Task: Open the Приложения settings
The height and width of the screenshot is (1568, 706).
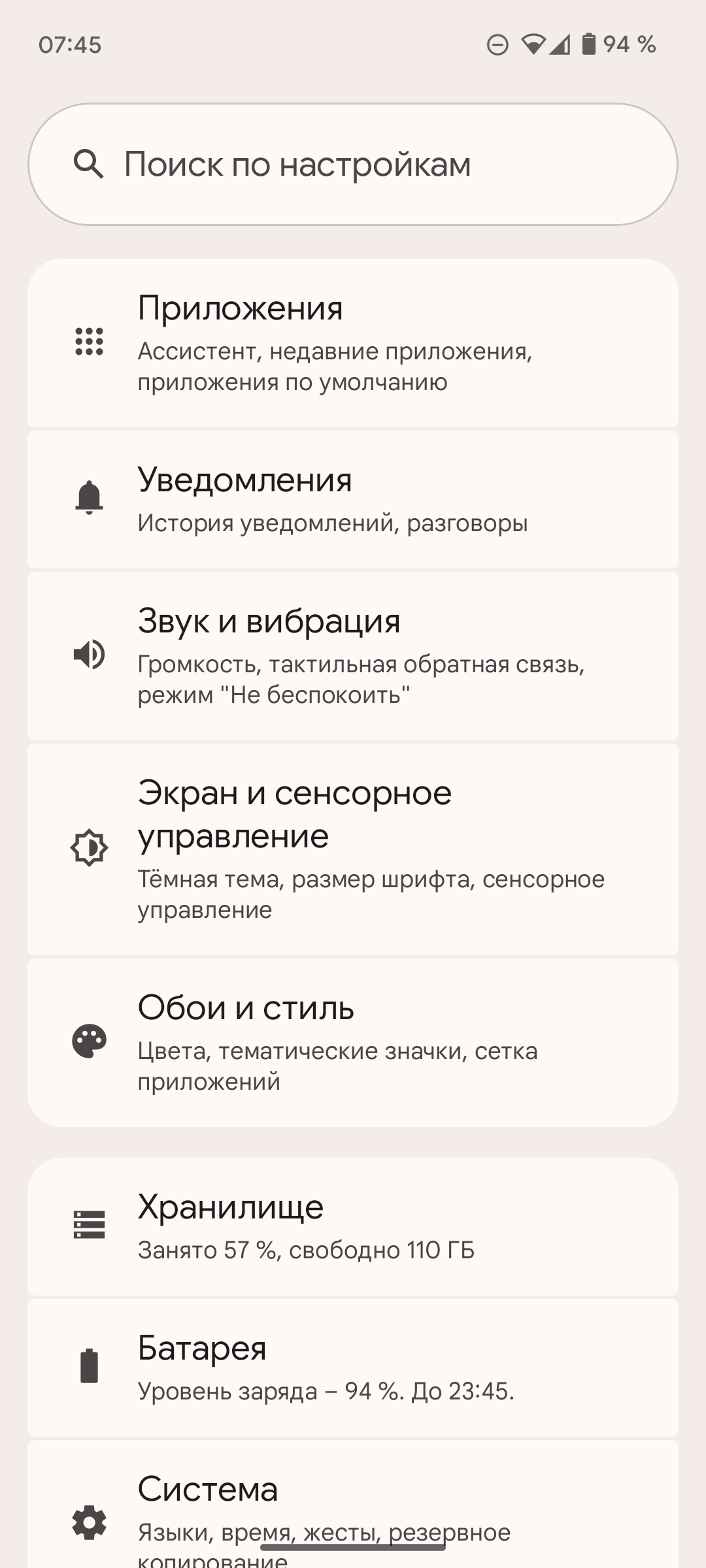Action: (353, 343)
